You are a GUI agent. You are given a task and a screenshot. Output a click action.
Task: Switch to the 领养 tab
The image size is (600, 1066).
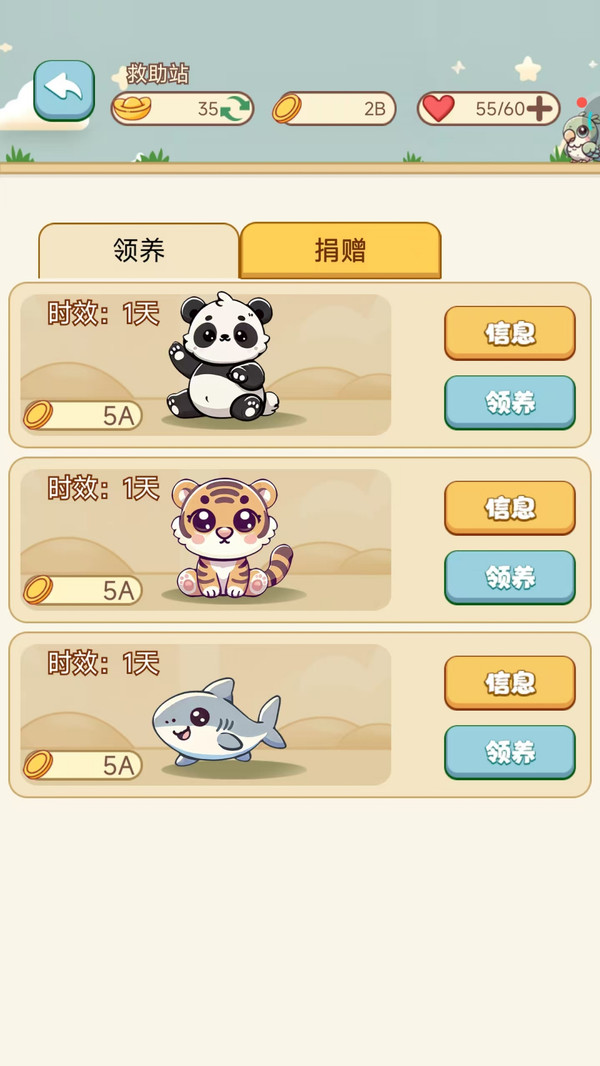coord(139,250)
